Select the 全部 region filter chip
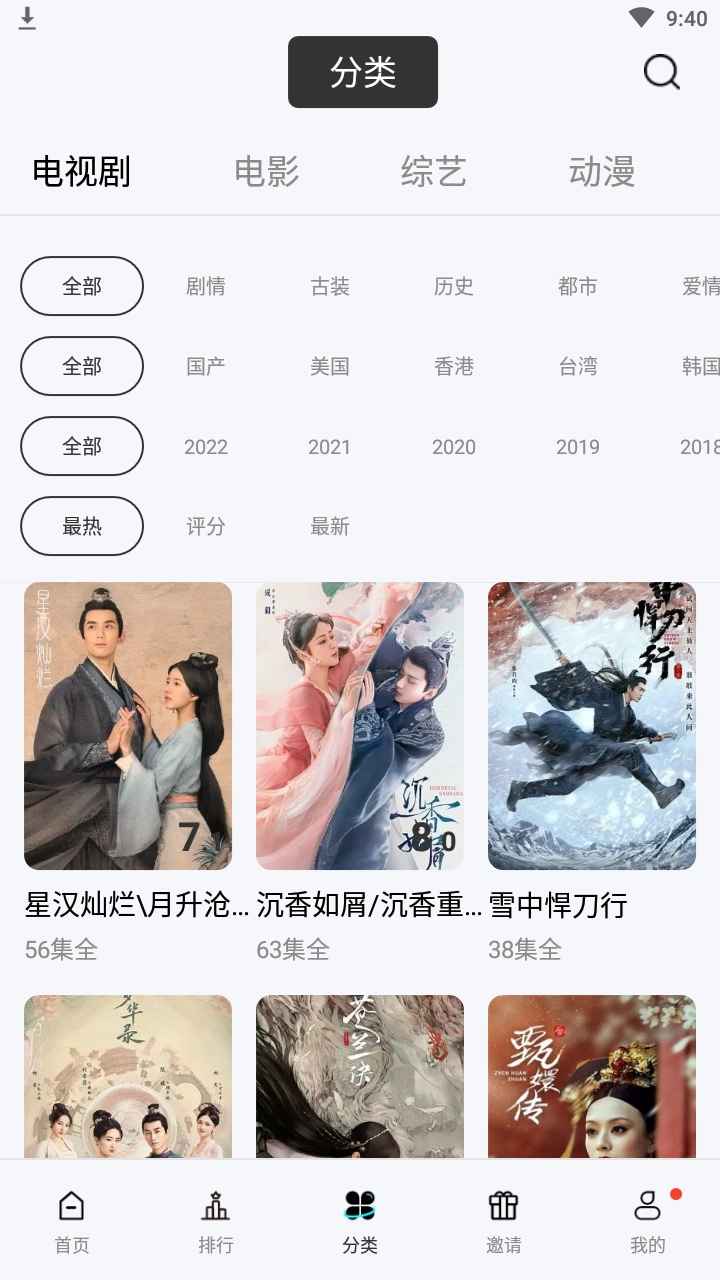The width and height of the screenshot is (720, 1280). [x=82, y=366]
